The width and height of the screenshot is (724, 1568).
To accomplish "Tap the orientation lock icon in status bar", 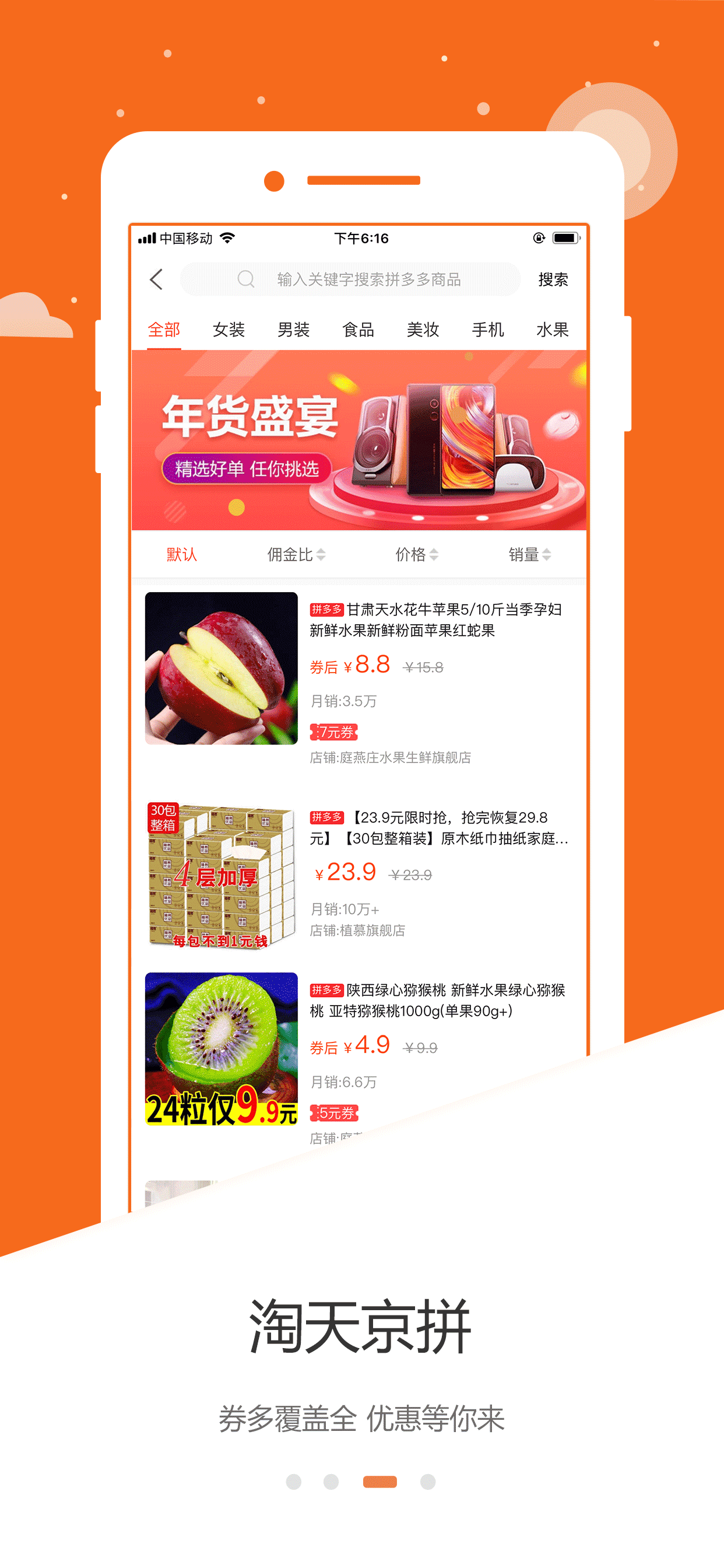I will click(x=539, y=239).
